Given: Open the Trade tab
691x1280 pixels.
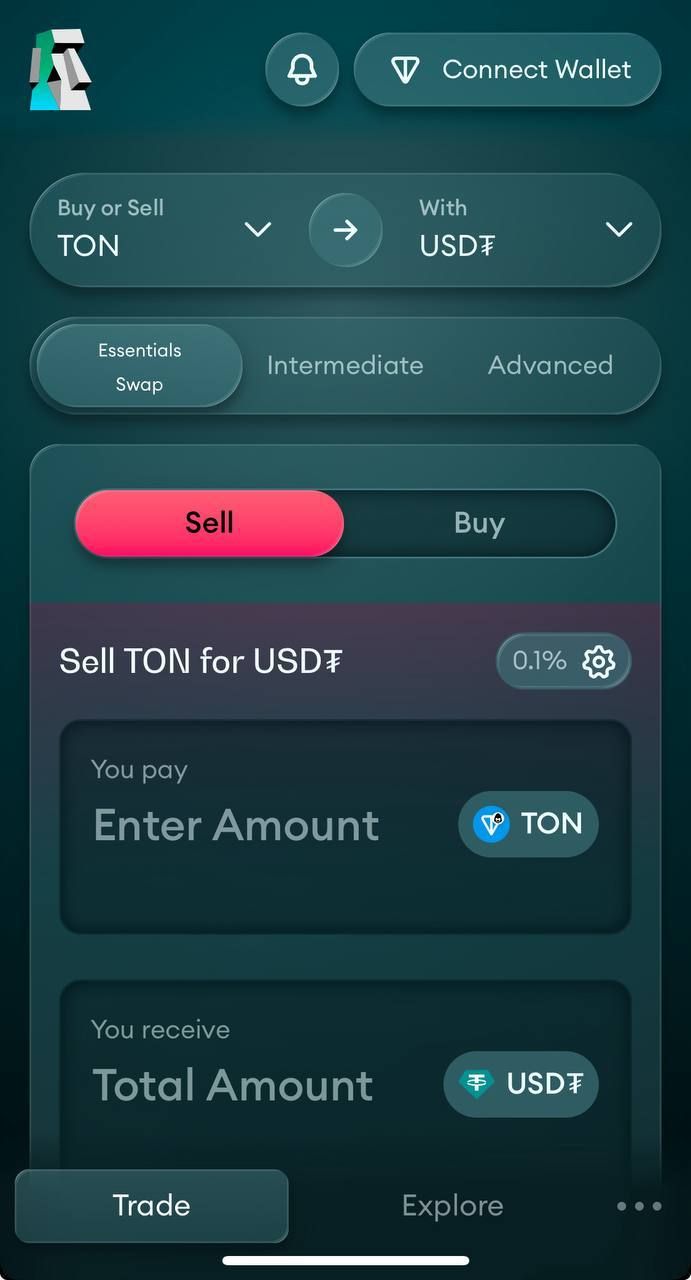Looking at the screenshot, I should point(152,1206).
